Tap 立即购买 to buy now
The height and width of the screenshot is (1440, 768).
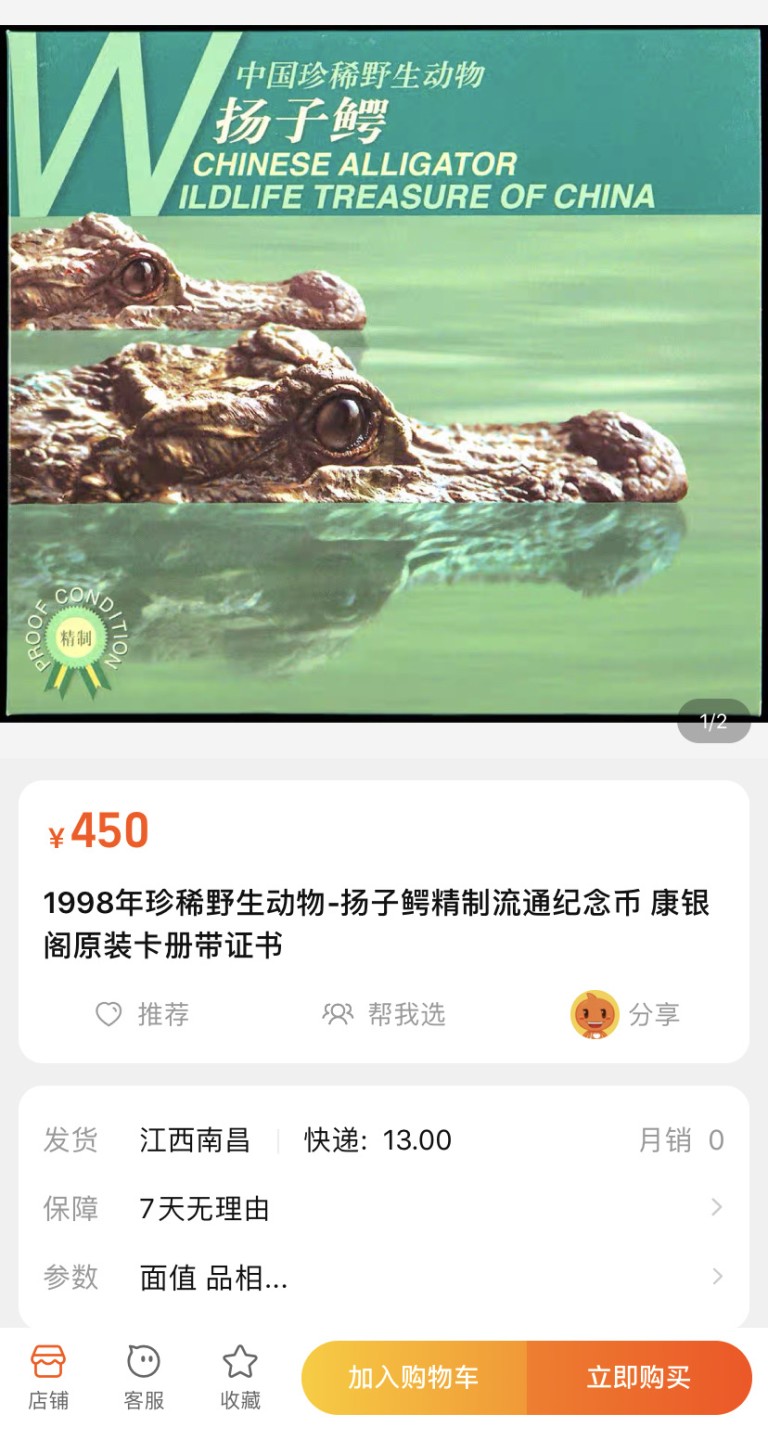click(x=641, y=1377)
